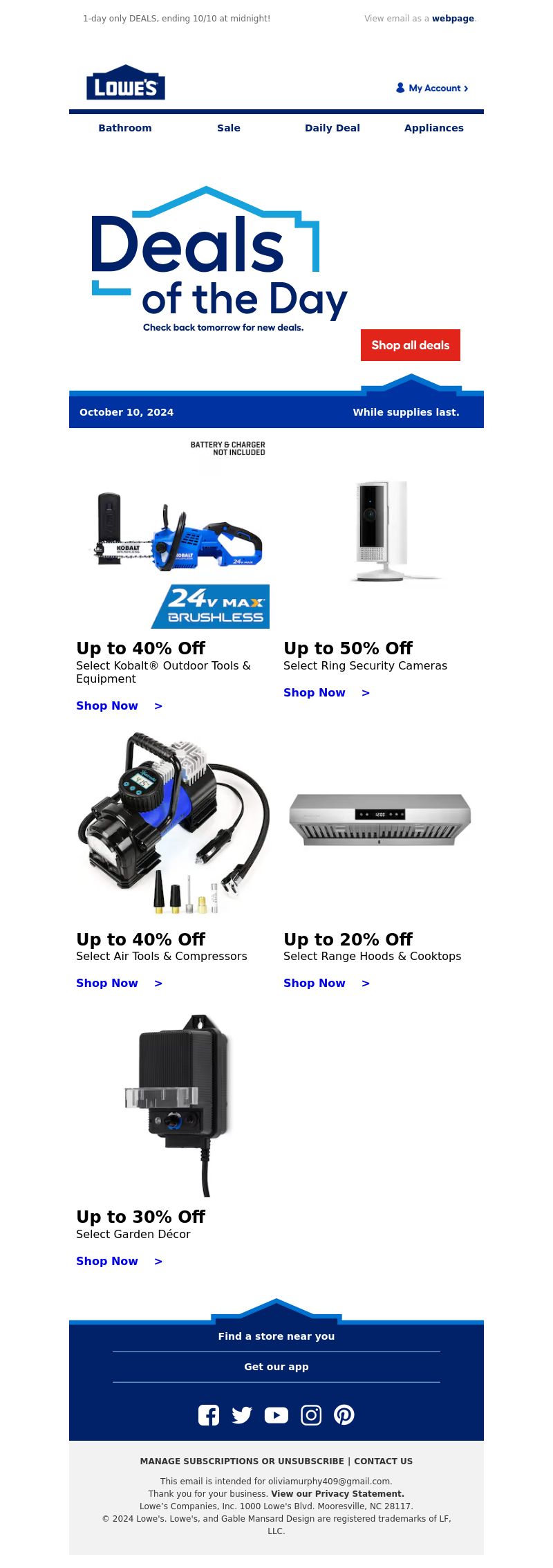Open the Daily Deal section
The height and width of the screenshot is (1568, 553).
click(332, 128)
